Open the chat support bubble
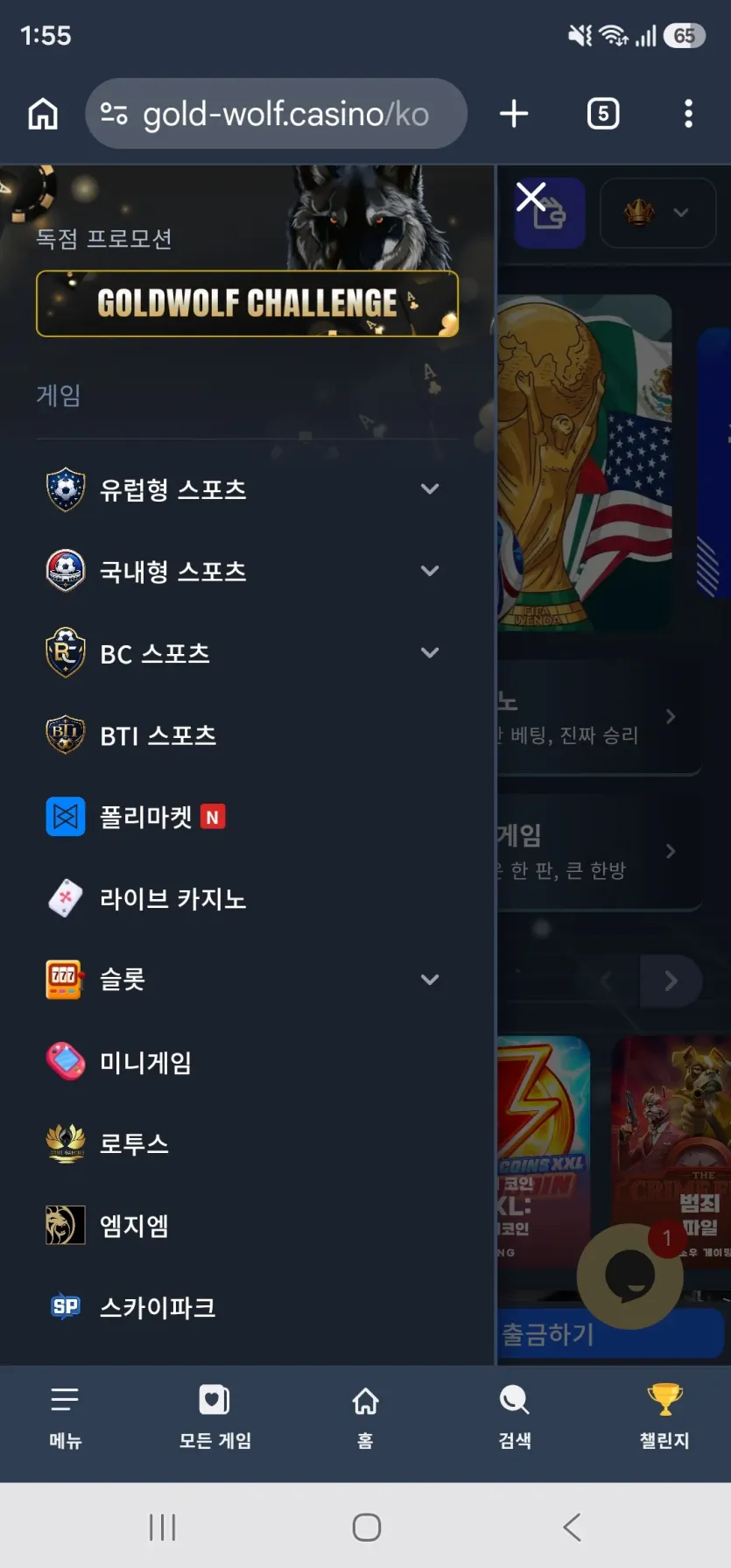This screenshot has width=731, height=1568. pyautogui.click(x=629, y=1276)
